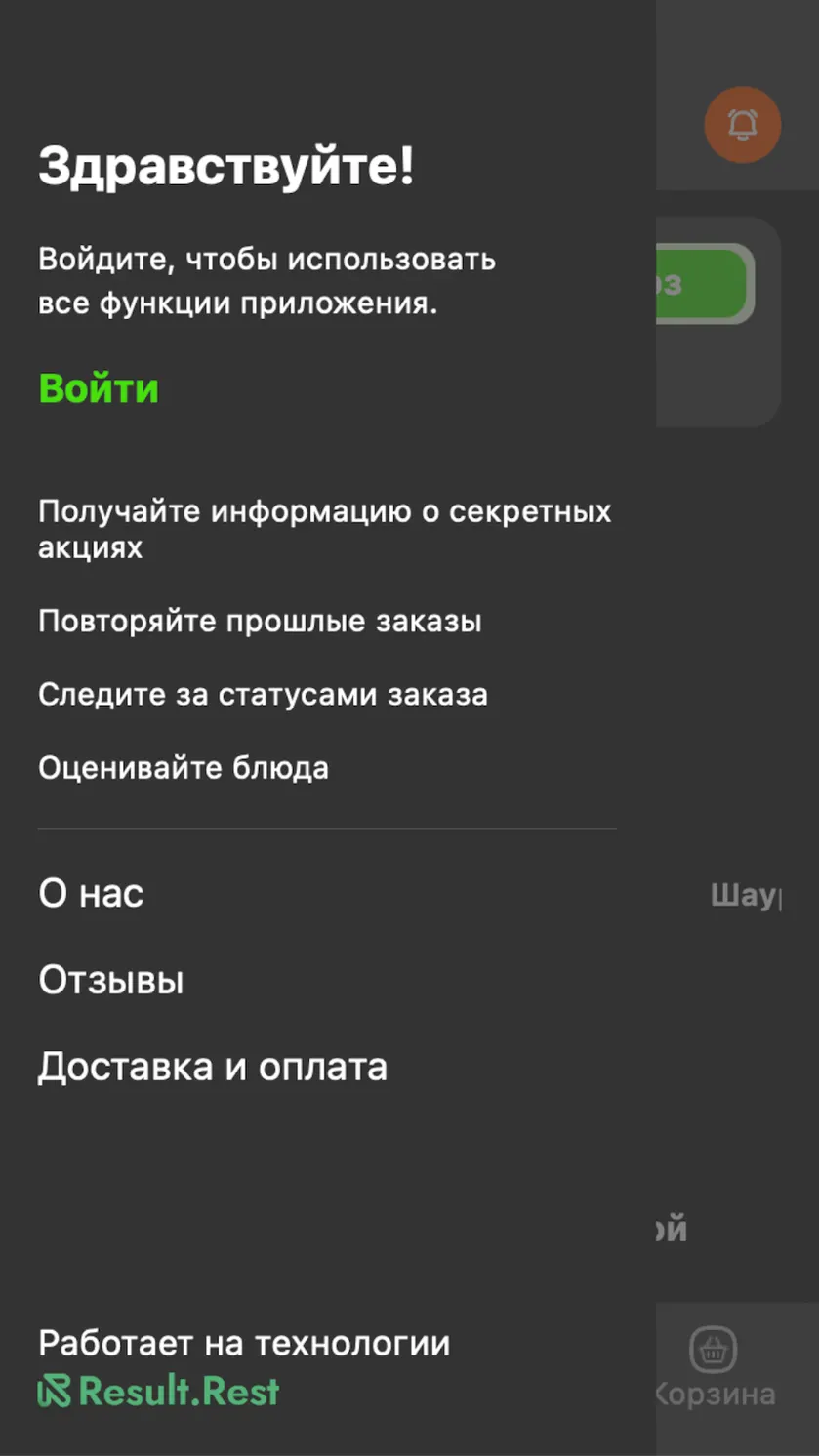The height and width of the screenshot is (1456, 819).
Task: Open Доставка и оплата info
Action: (x=213, y=1067)
